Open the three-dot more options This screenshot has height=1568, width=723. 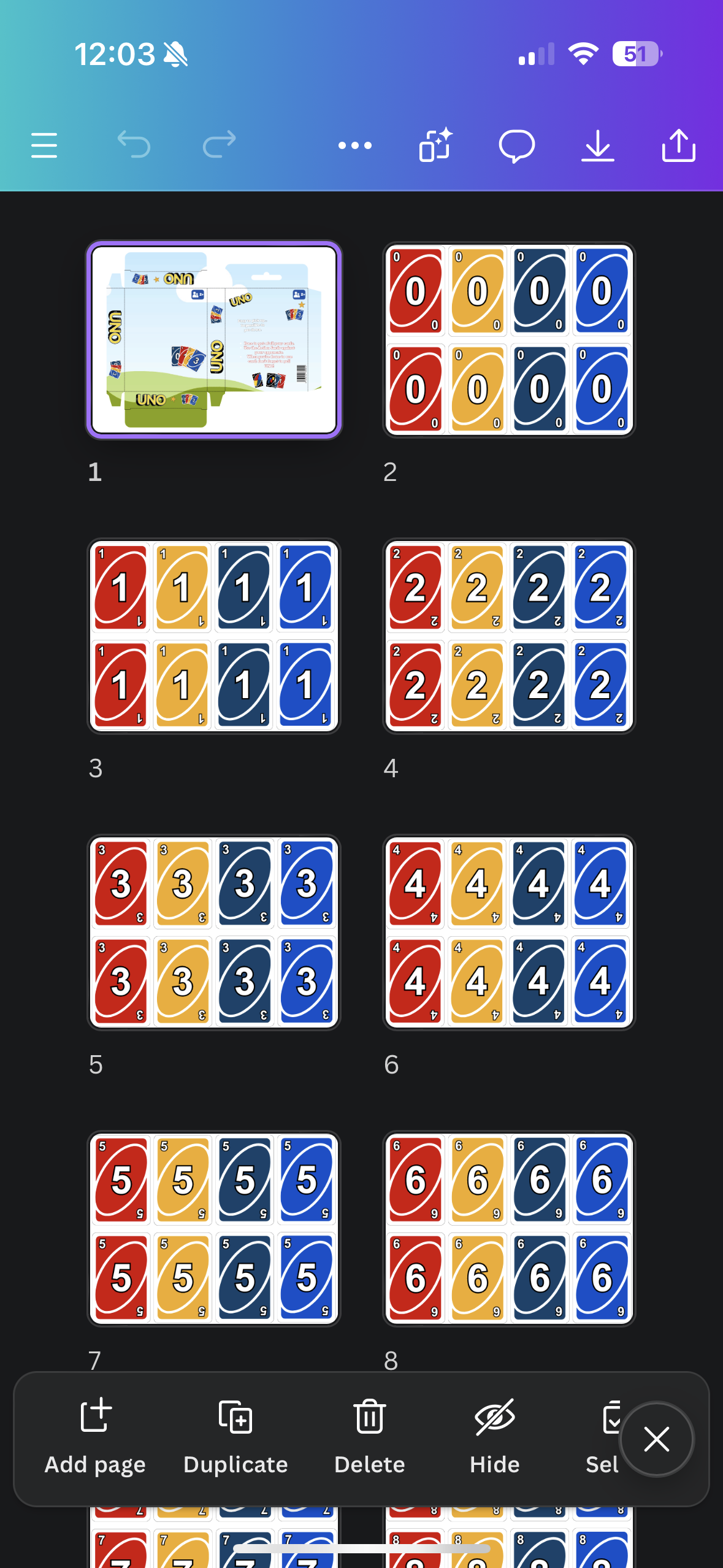355,145
